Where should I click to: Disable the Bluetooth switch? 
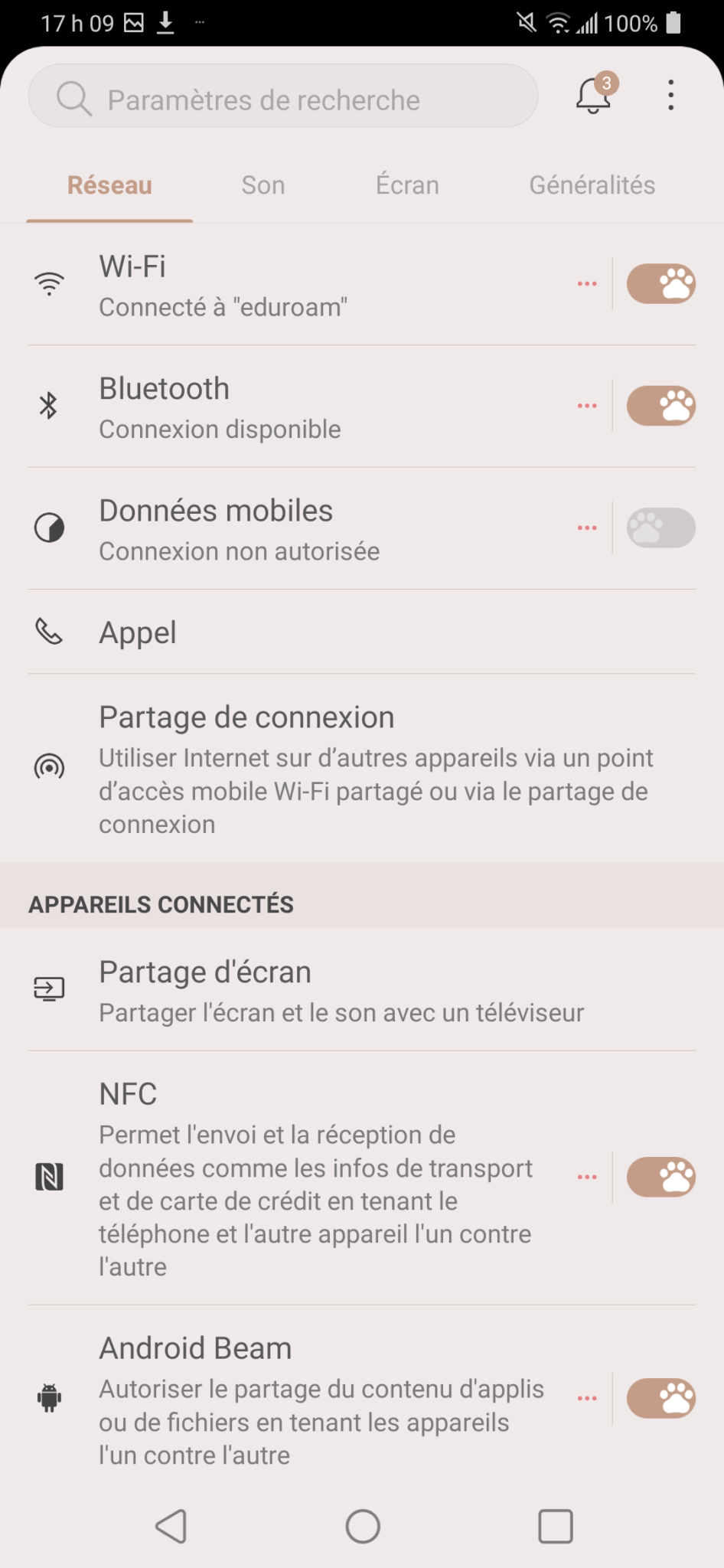(660, 406)
